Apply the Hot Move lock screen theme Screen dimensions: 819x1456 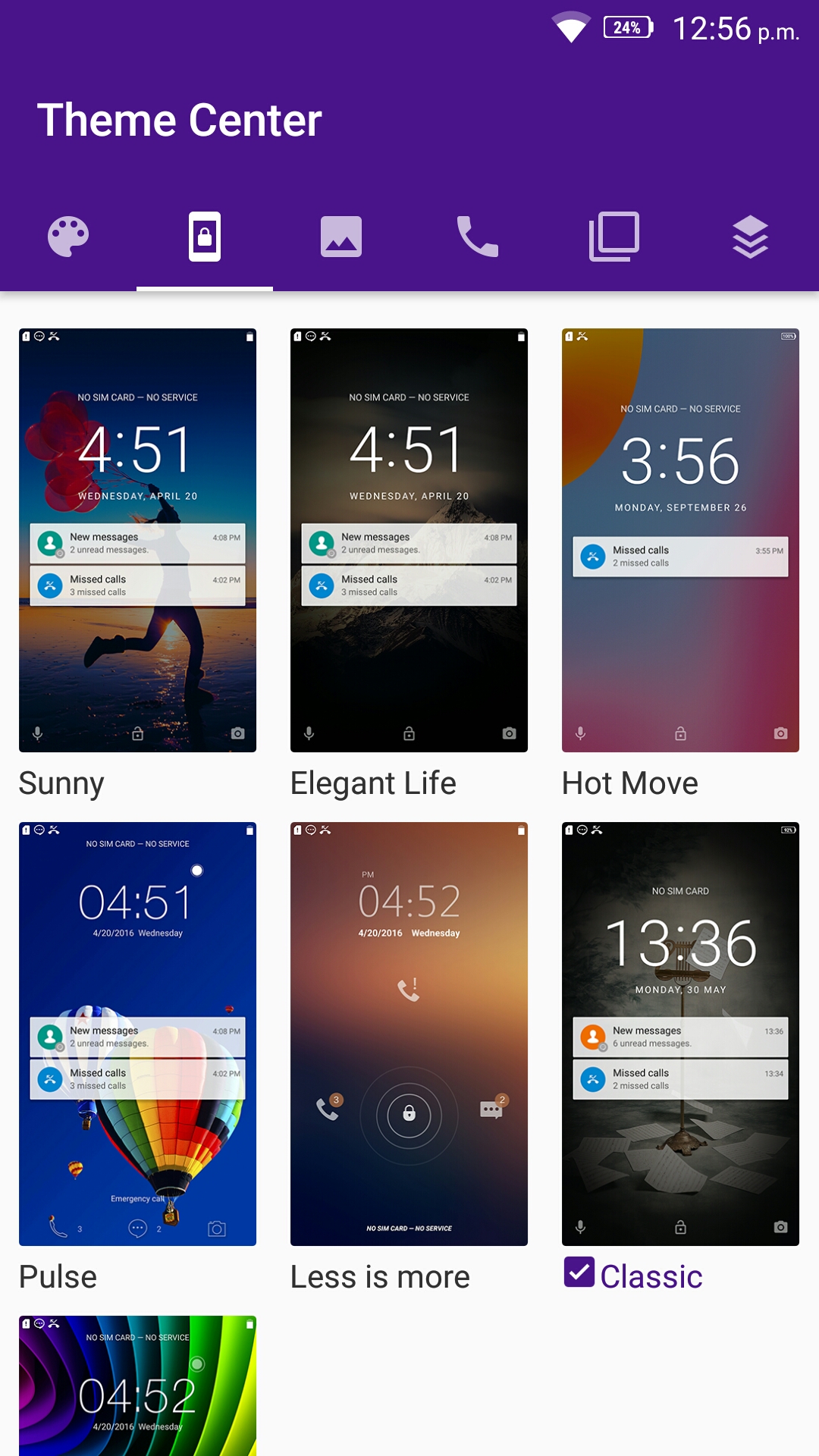pyautogui.click(x=680, y=540)
